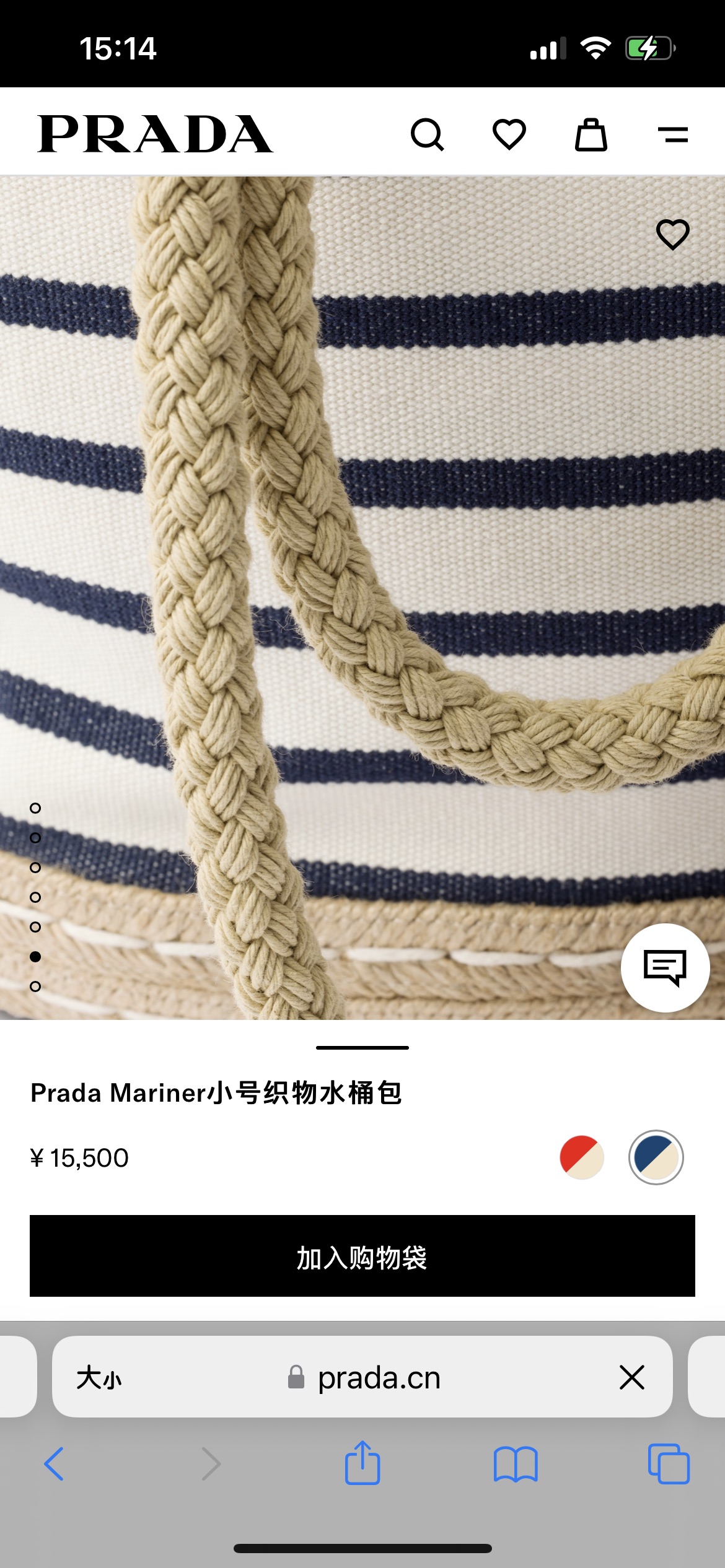Select the red and beige color swatch
This screenshot has height=1568, width=725.
coord(582,1157)
